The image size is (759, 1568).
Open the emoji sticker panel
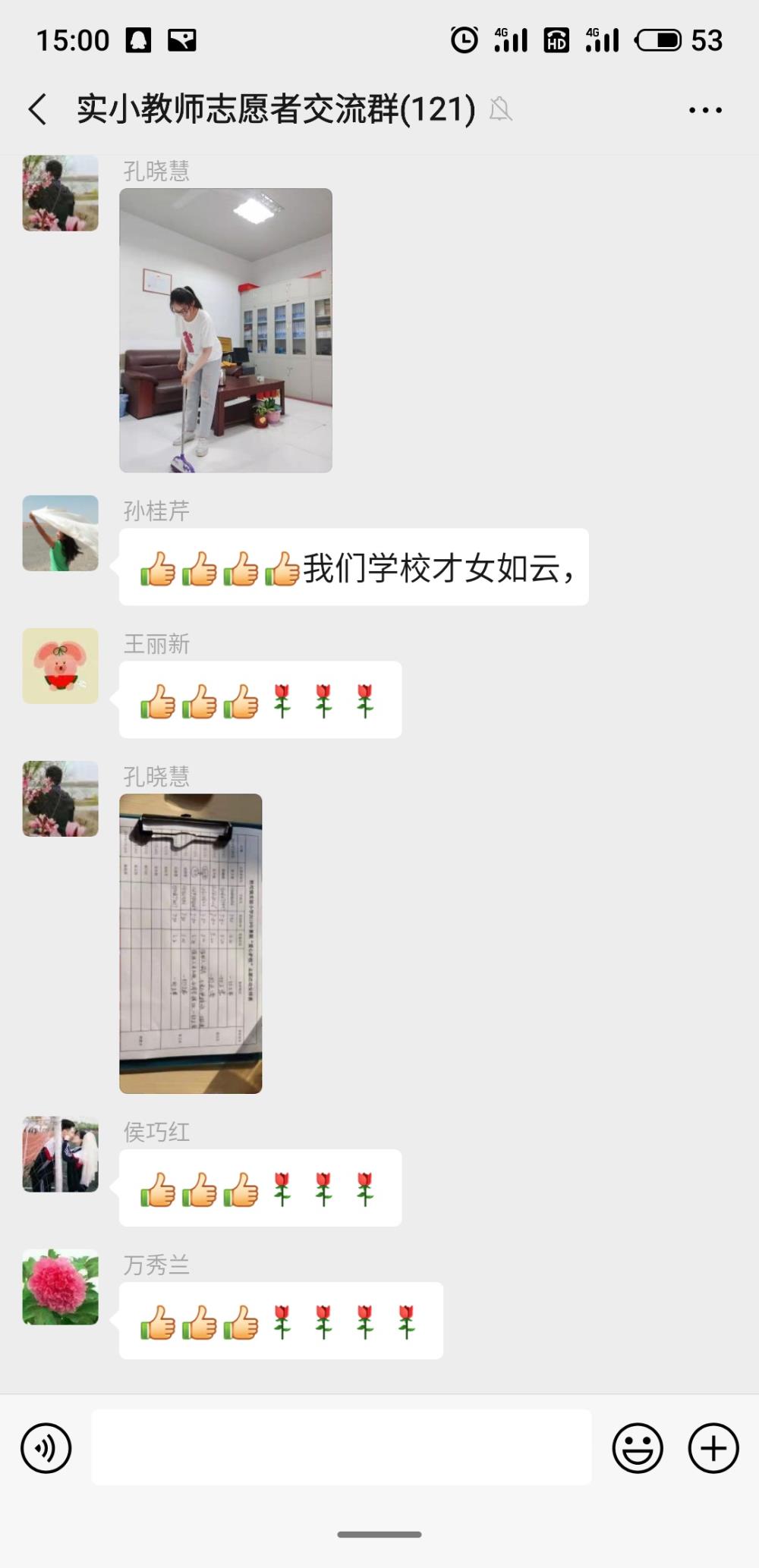click(638, 1447)
